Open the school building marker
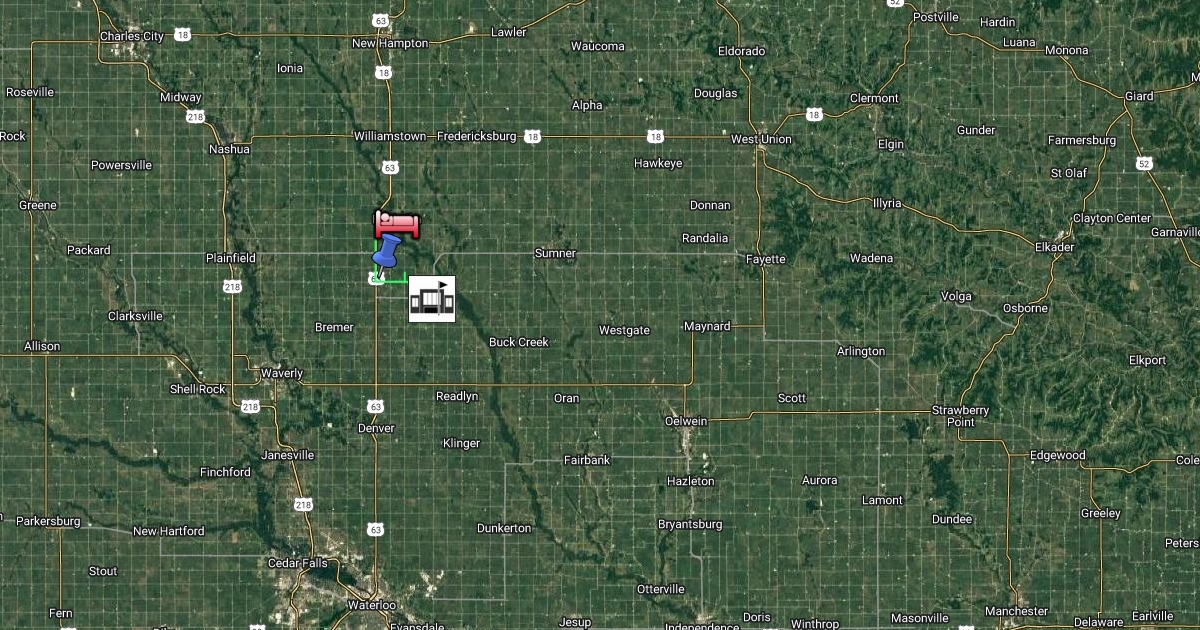The height and width of the screenshot is (630, 1200). tap(432, 299)
